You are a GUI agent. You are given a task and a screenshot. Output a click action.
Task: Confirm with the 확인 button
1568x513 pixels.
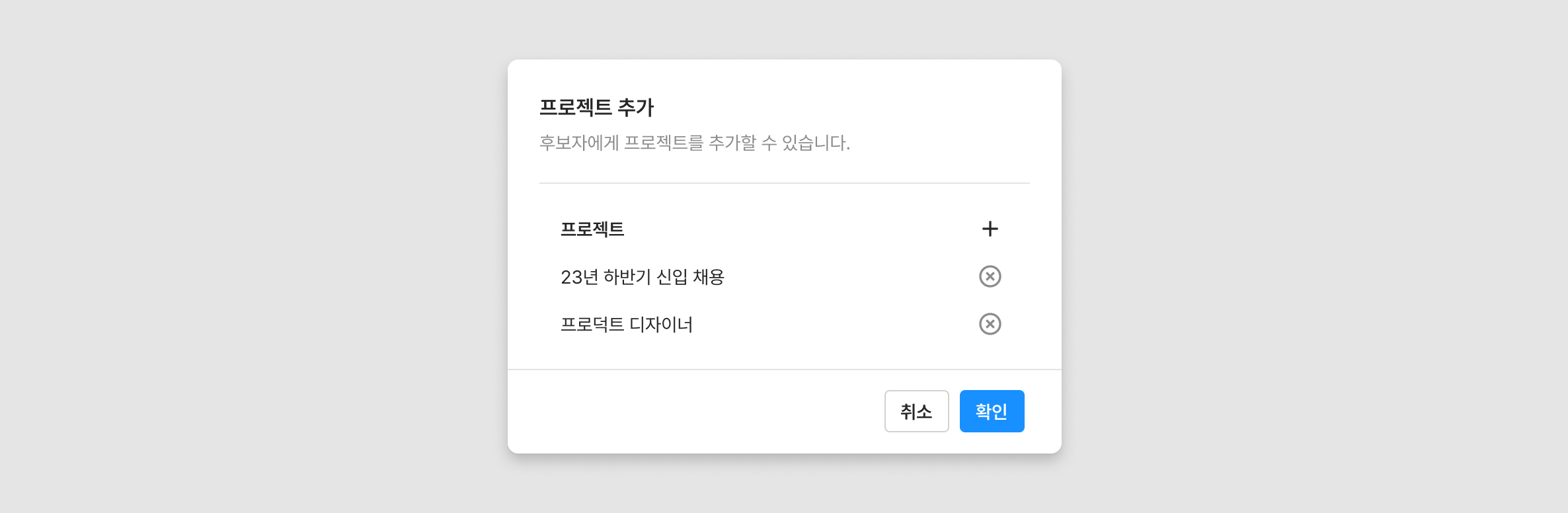992,411
